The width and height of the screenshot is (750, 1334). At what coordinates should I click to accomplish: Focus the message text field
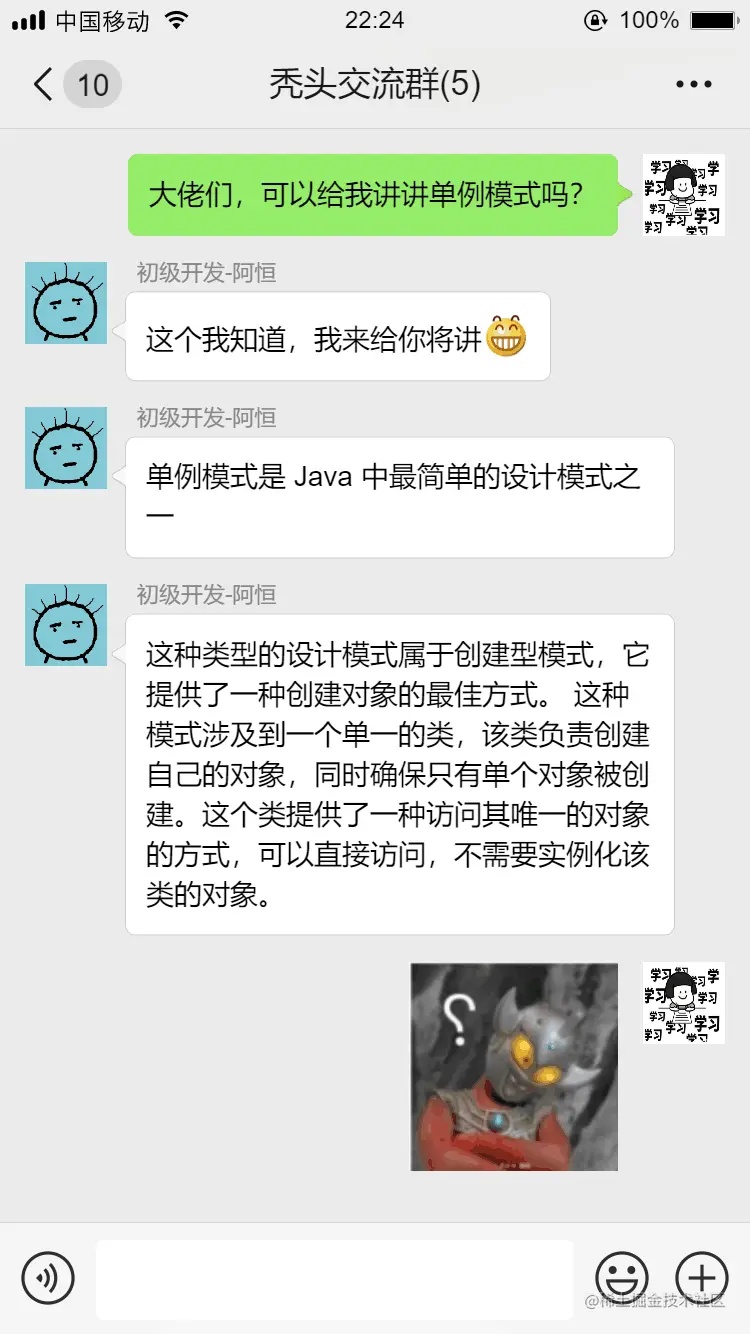click(x=334, y=1279)
